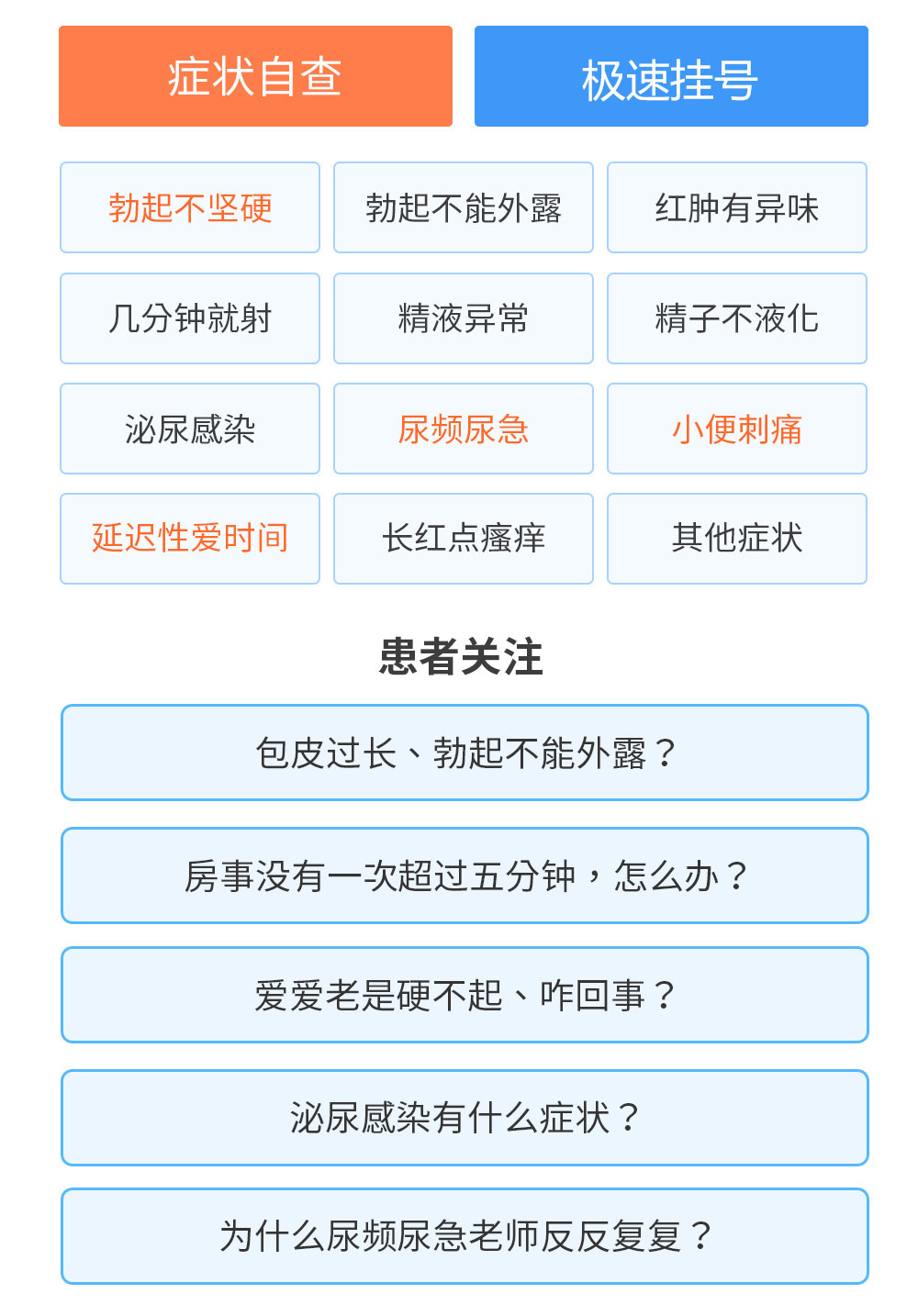This screenshot has width=918, height=1316.
Task: Select the 小便刺痛 symptom
Action: click(x=737, y=429)
